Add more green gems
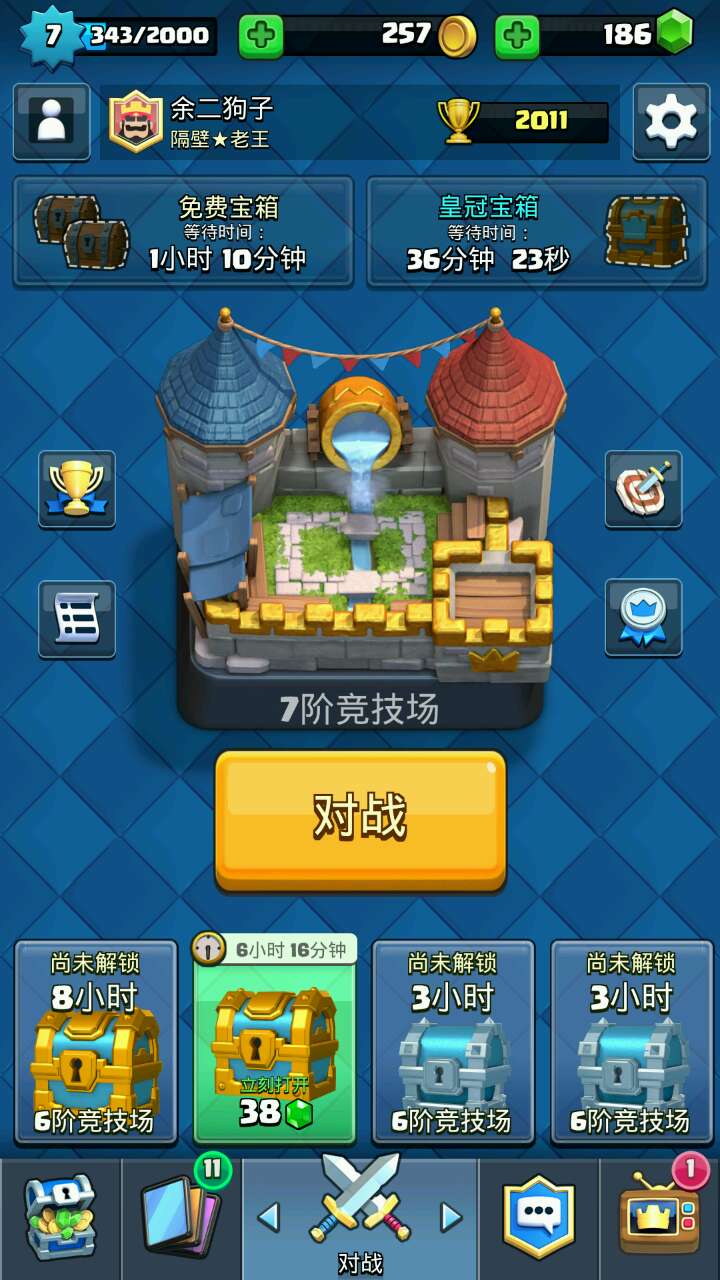Screen dimensions: 720x1280 (517, 36)
